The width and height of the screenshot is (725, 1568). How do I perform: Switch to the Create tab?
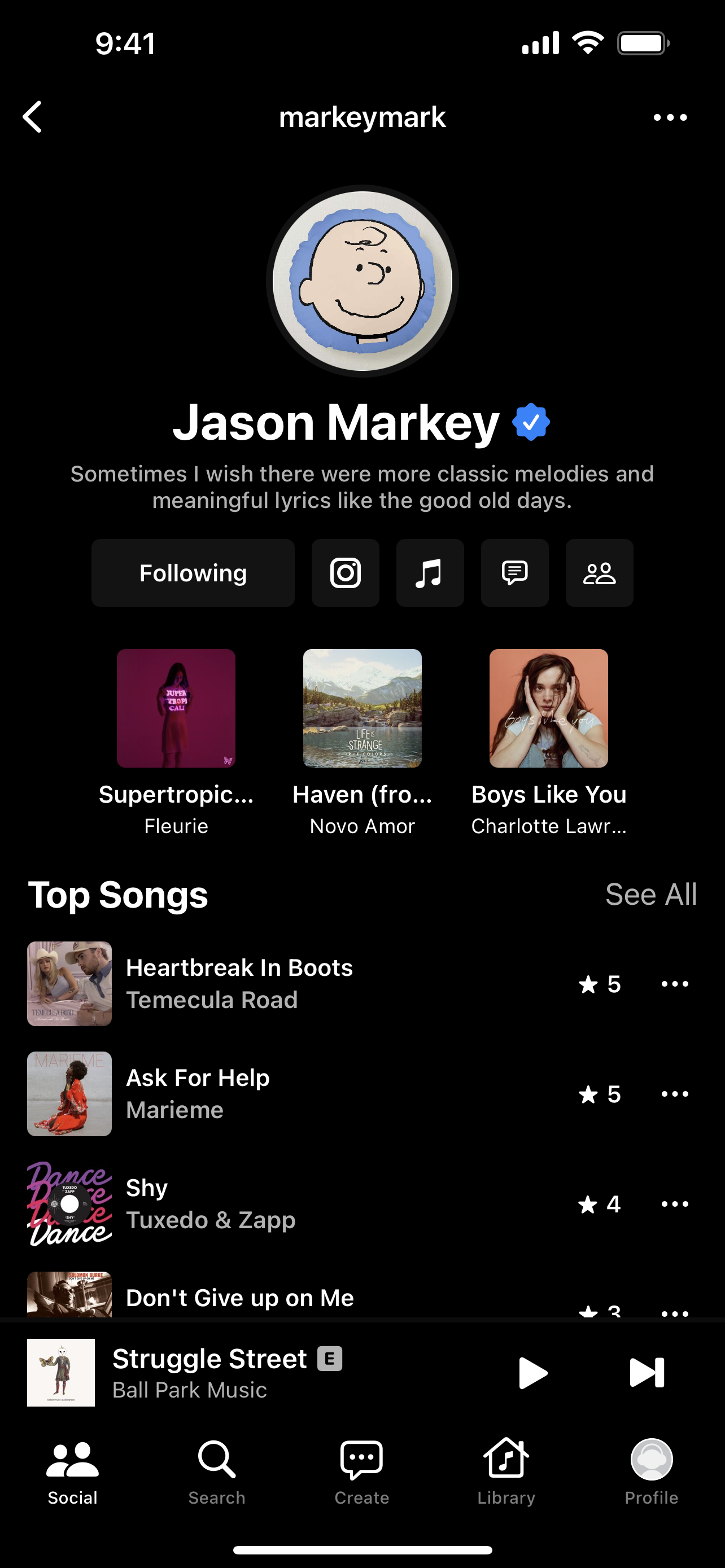(x=361, y=1470)
